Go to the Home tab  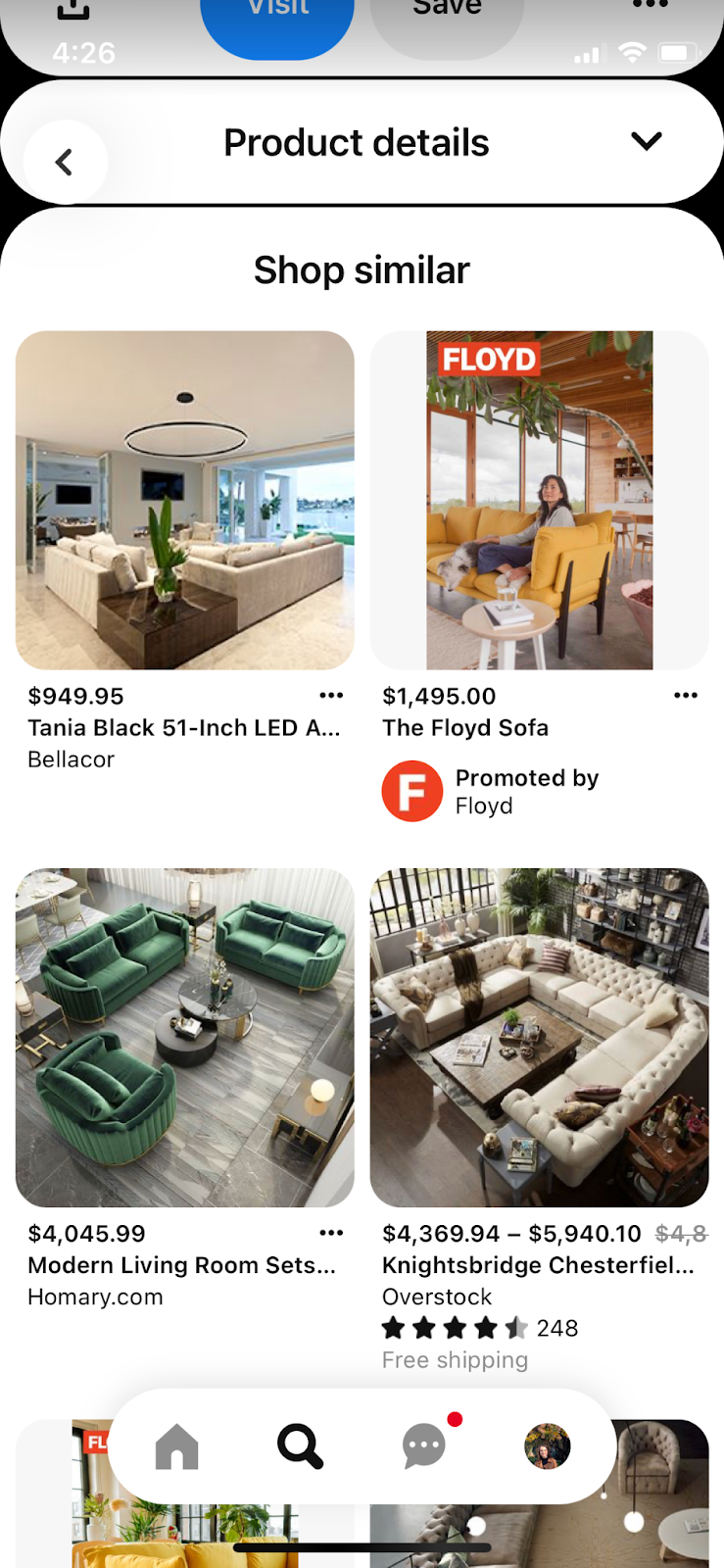[x=176, y=1446]
